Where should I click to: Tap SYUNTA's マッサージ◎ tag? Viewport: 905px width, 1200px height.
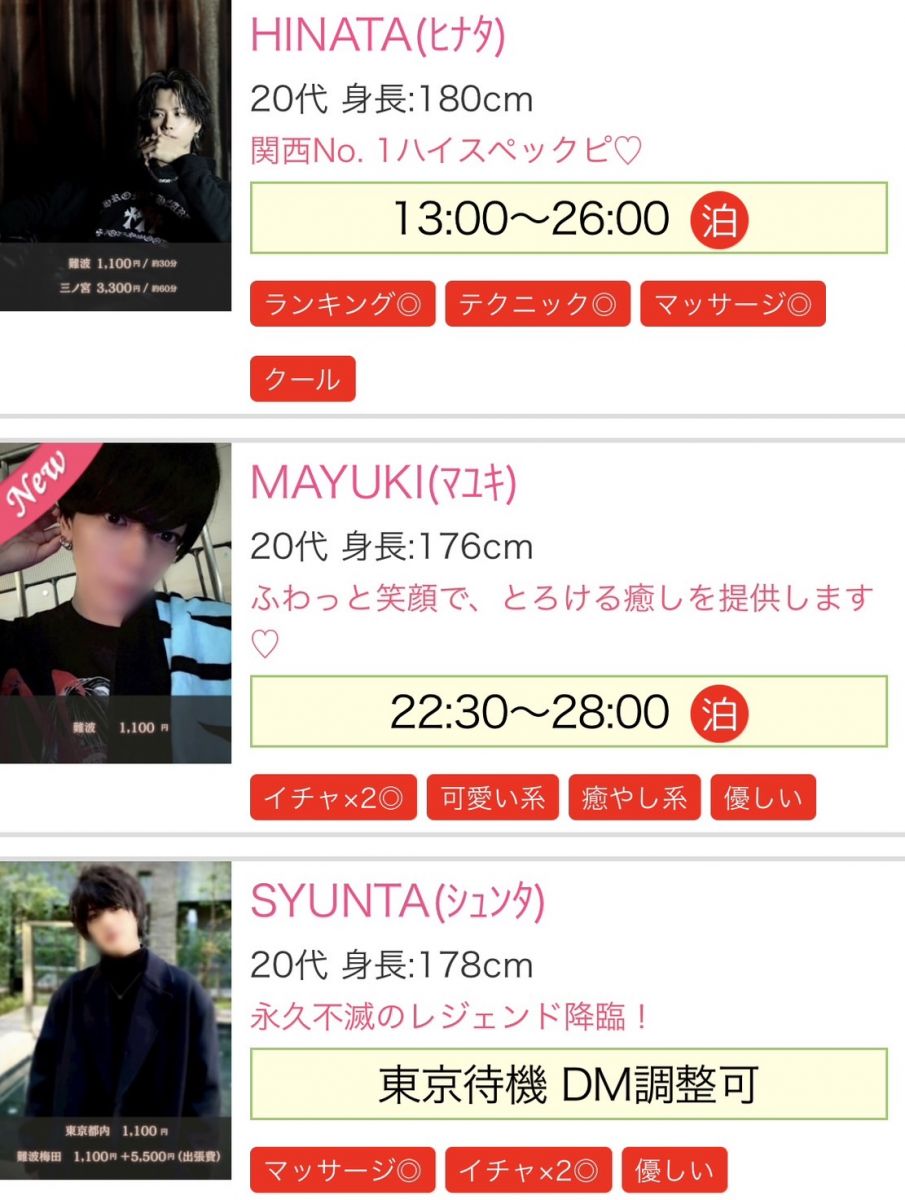coord(342,1170)
